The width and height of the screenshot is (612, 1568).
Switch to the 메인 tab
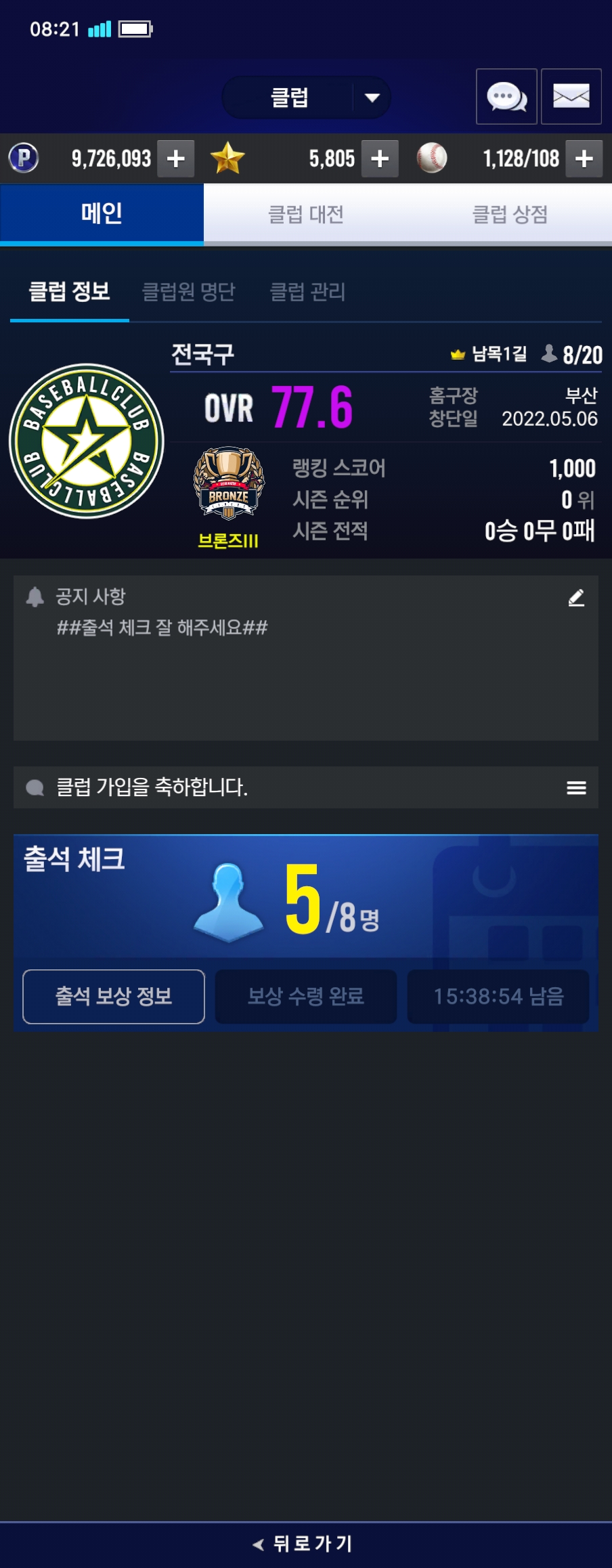click(x=102, y=214)
